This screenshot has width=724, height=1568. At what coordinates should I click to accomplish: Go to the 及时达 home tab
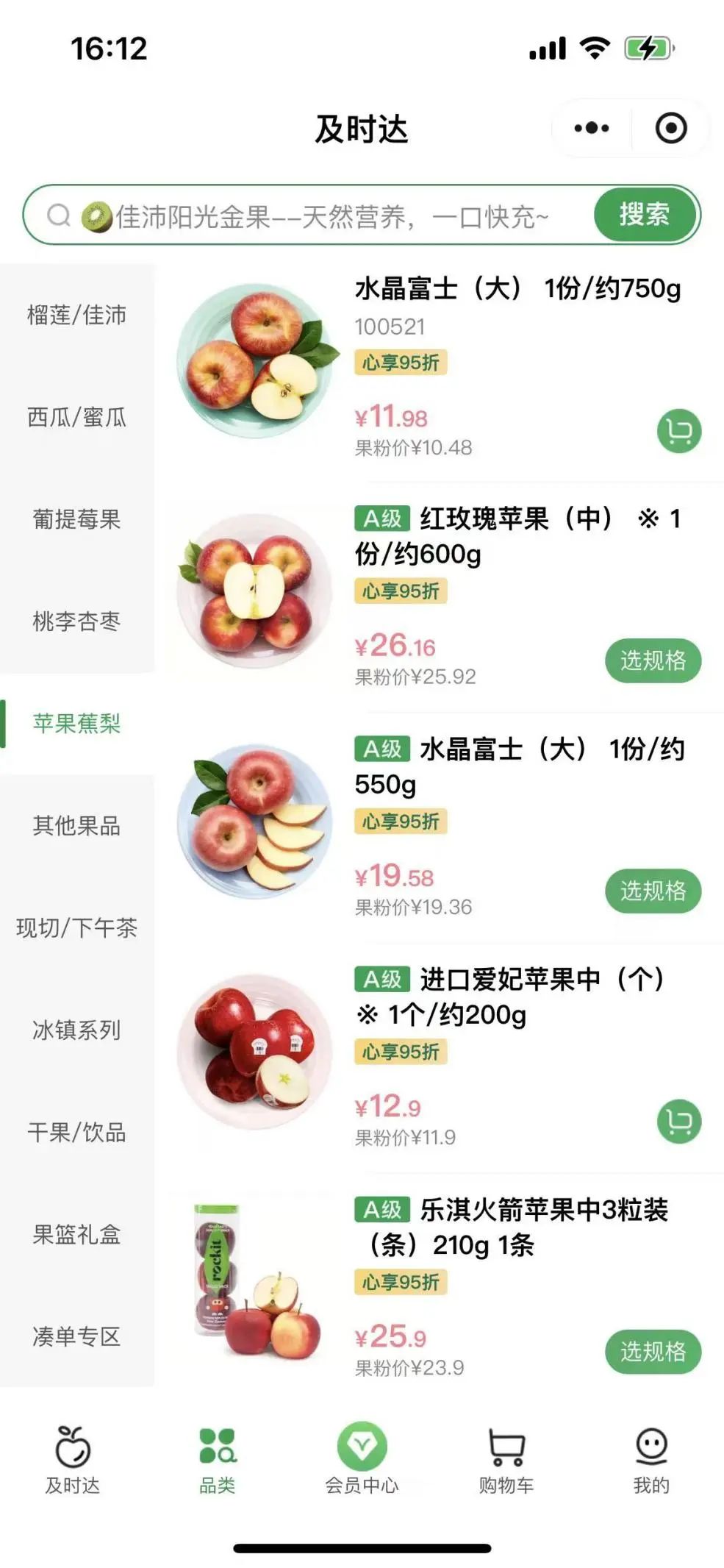click(73, 1461)
